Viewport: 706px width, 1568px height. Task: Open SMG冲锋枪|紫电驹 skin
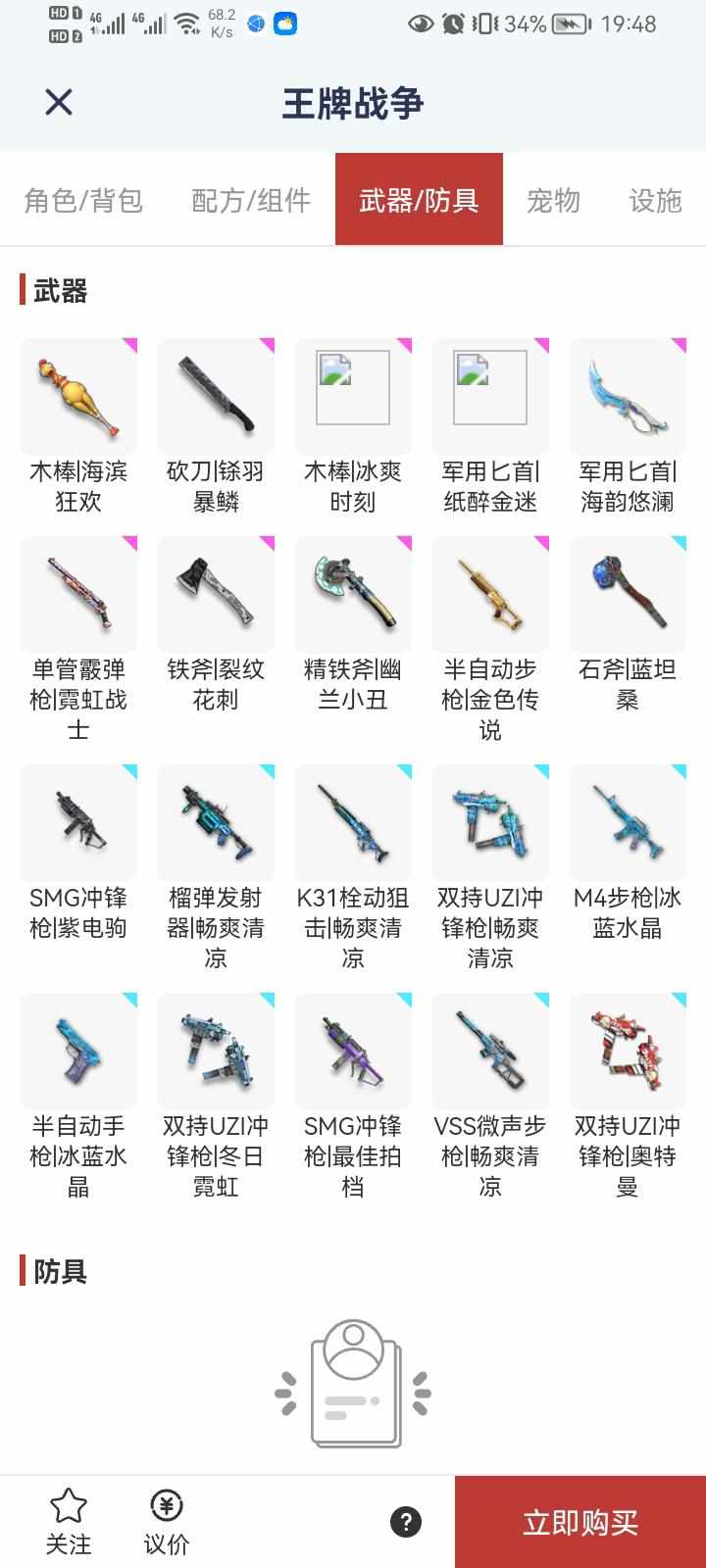78,822
